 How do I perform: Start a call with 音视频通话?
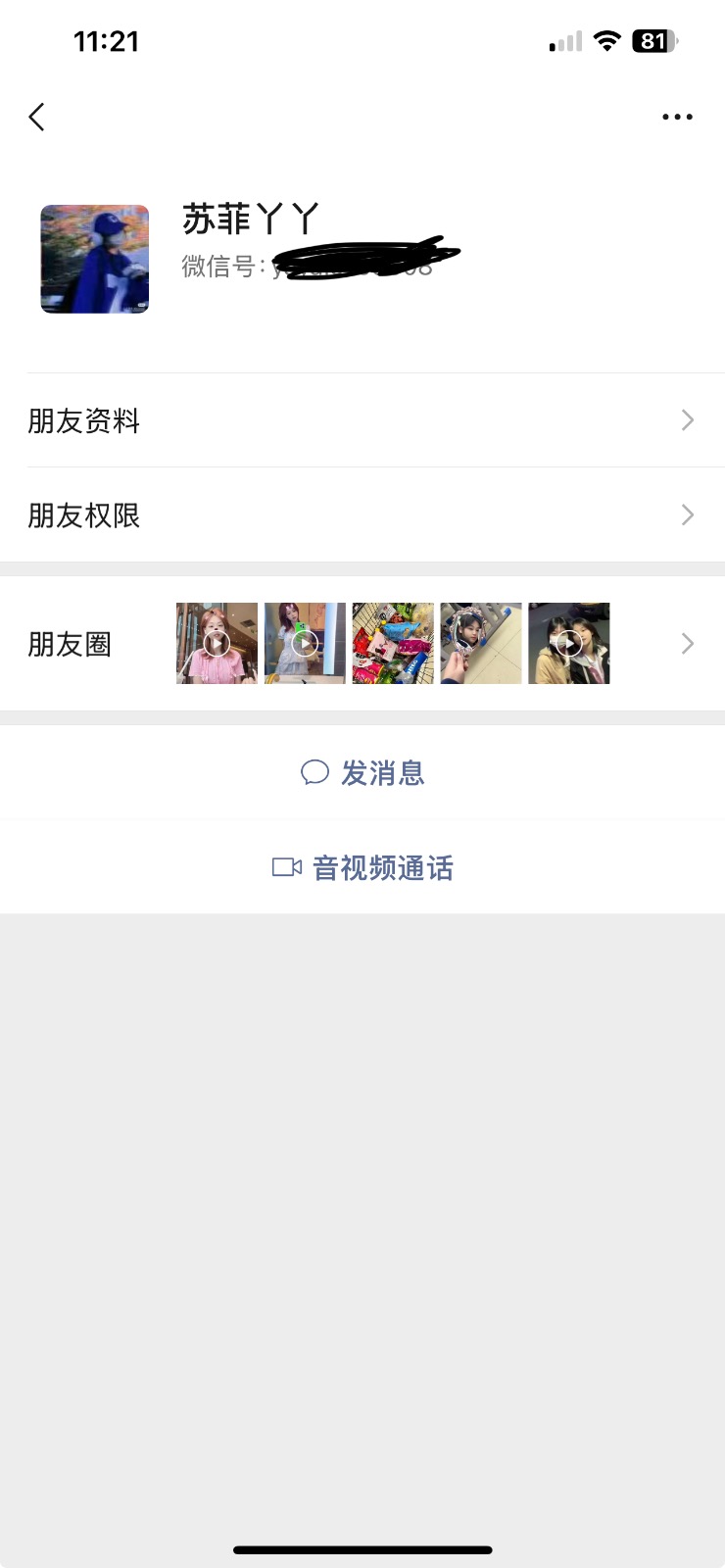[362, 868]
